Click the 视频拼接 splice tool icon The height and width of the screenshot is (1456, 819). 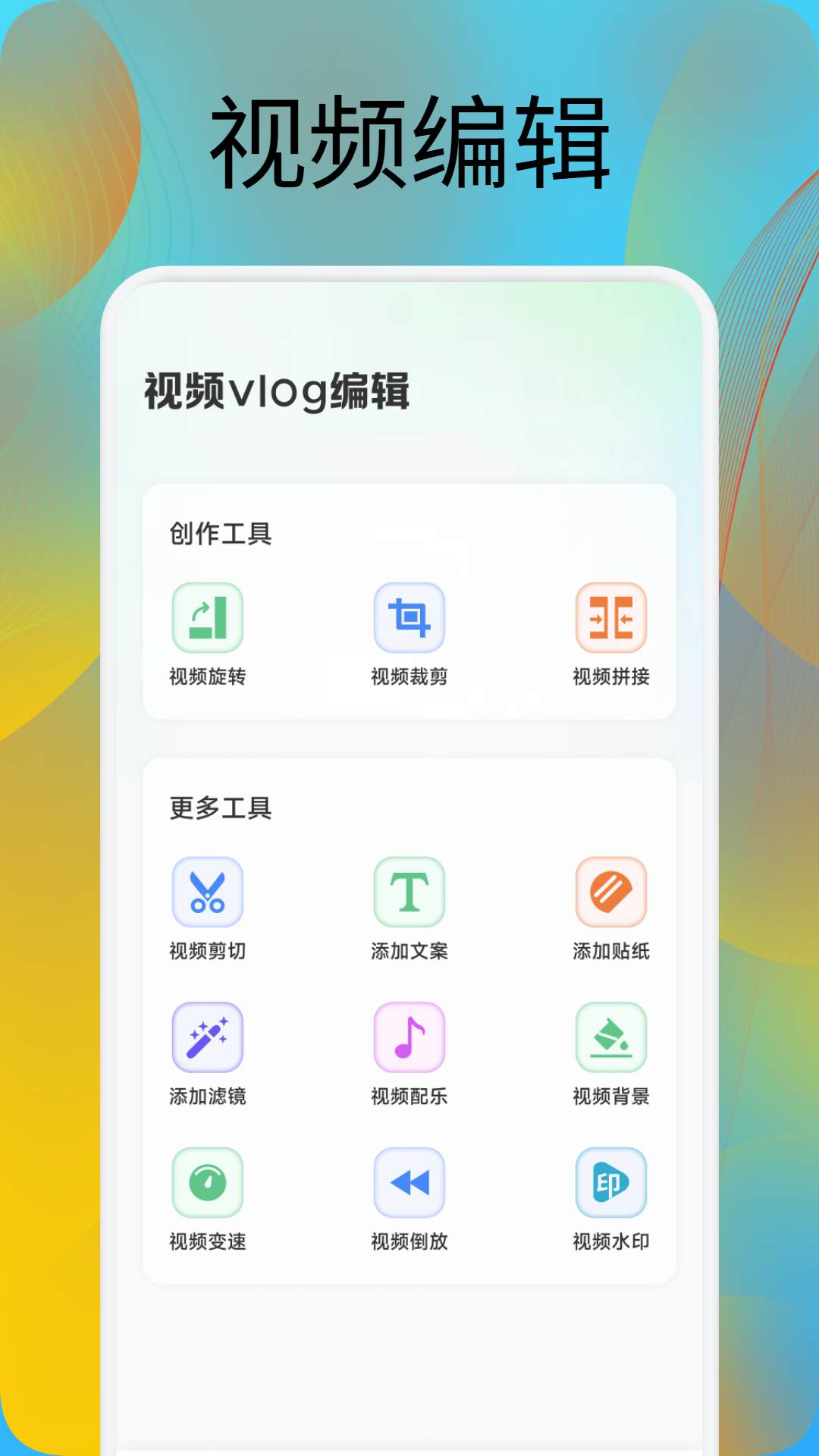[x=610, y=618]
